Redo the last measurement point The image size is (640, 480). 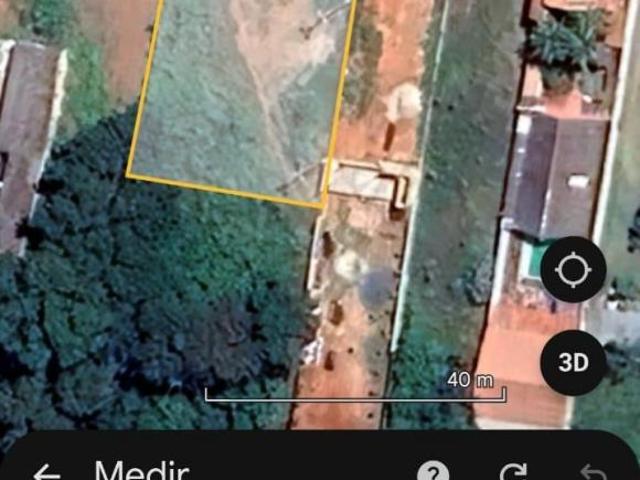514,473
